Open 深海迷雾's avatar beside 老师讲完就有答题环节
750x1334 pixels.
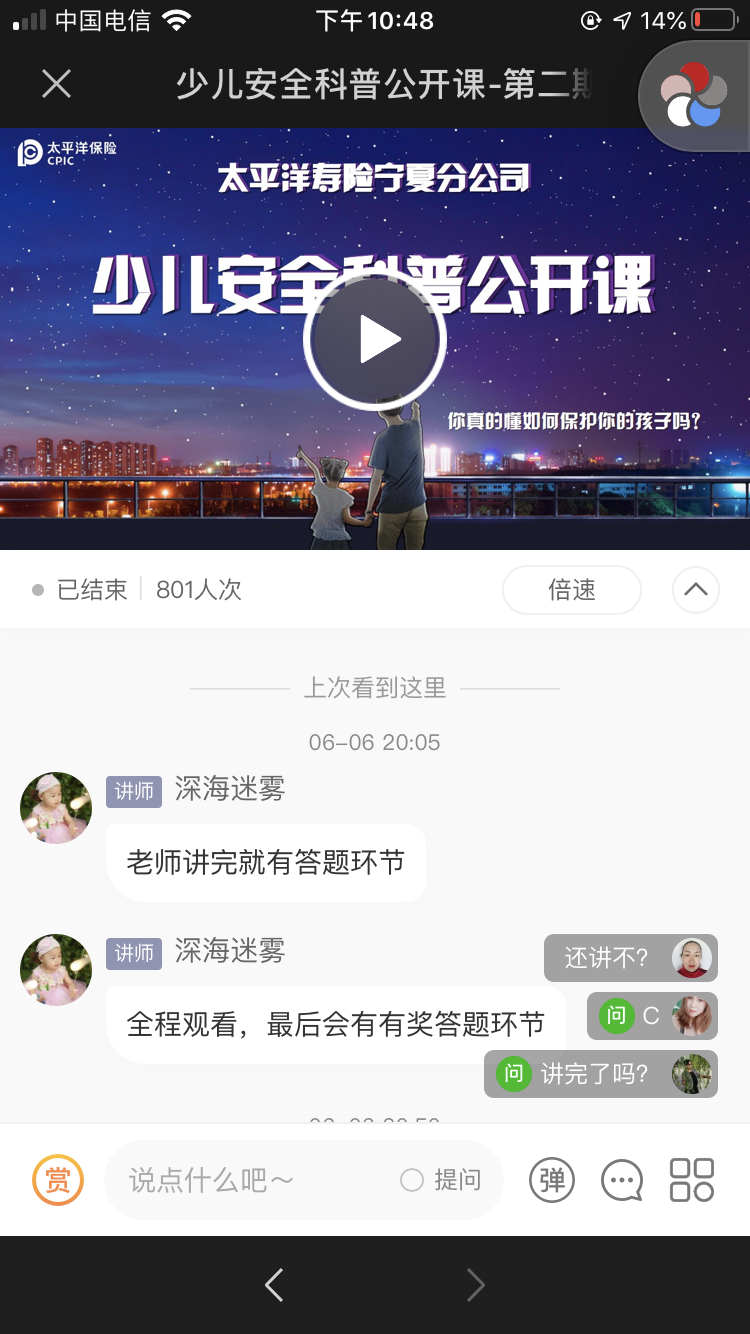coord(56,808)
